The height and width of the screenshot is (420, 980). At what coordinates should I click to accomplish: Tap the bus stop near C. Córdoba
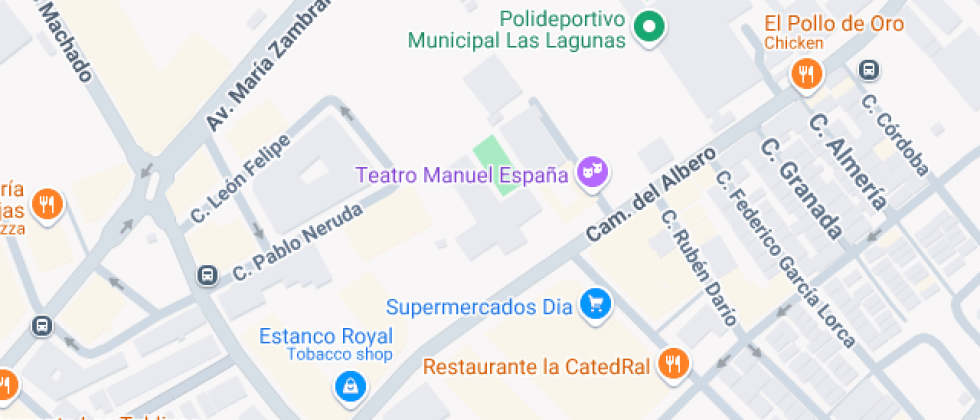coord(869,70)
